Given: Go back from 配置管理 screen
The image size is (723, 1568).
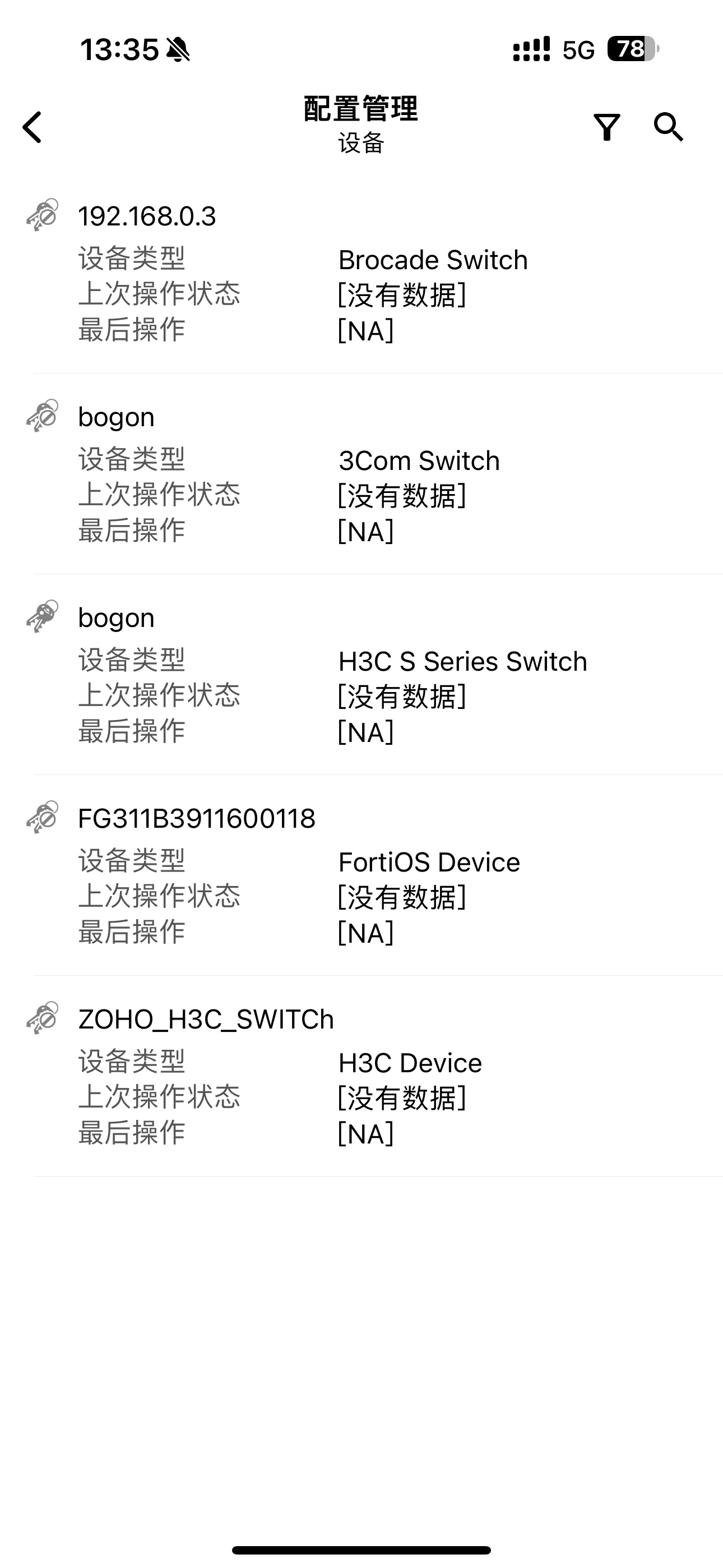Looking at the screenshot, I should [x=33, y=127].
